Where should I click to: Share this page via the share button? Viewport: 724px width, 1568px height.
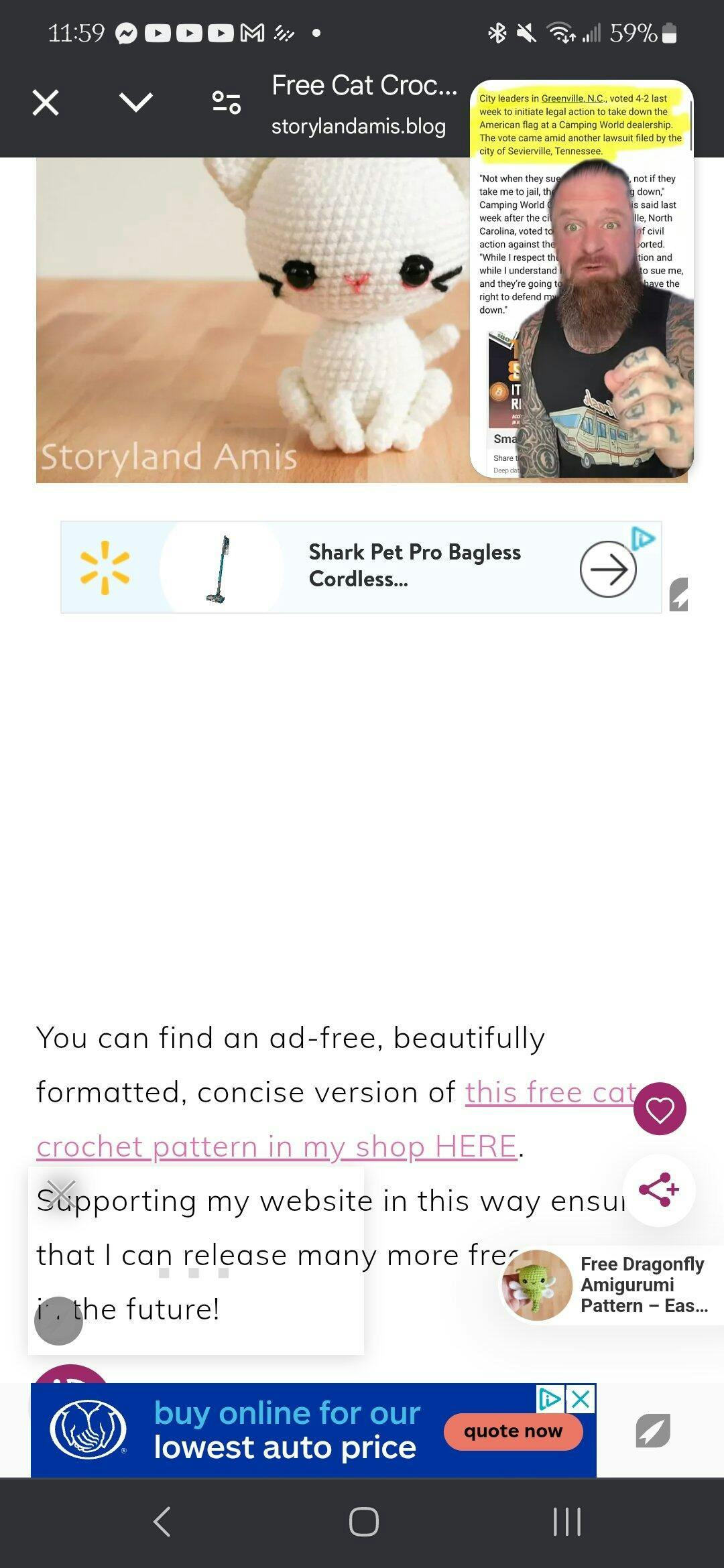click(x=659, y=1191)
